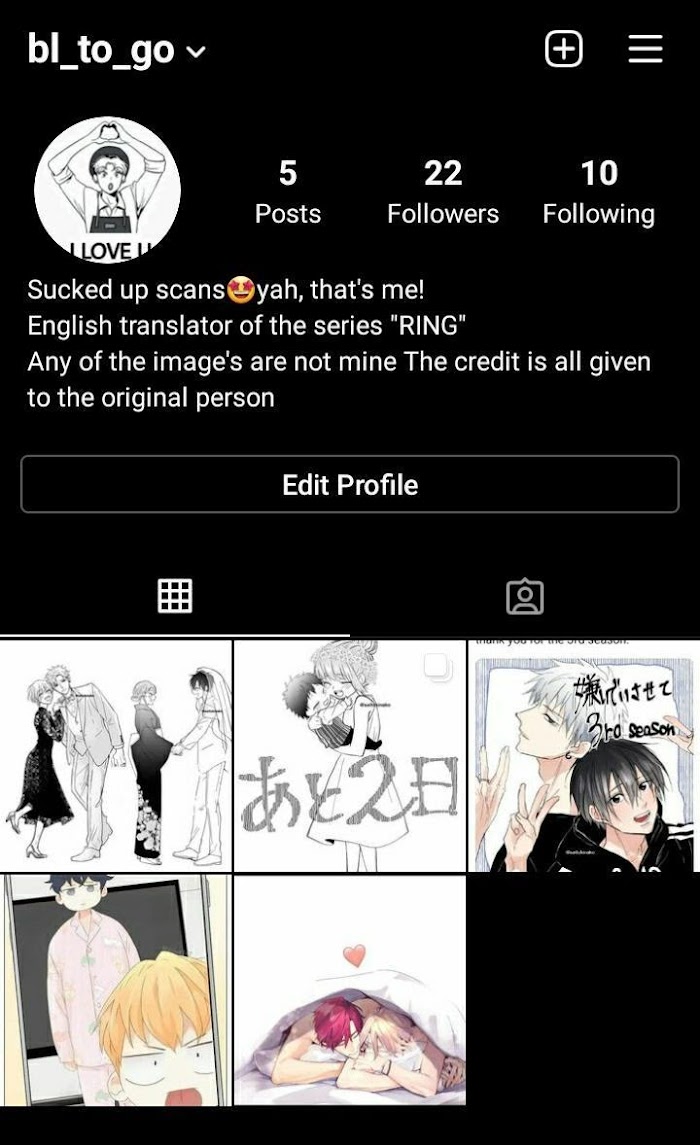
Task: Open the post with heart above blanket
Action: tap(350, 990)
